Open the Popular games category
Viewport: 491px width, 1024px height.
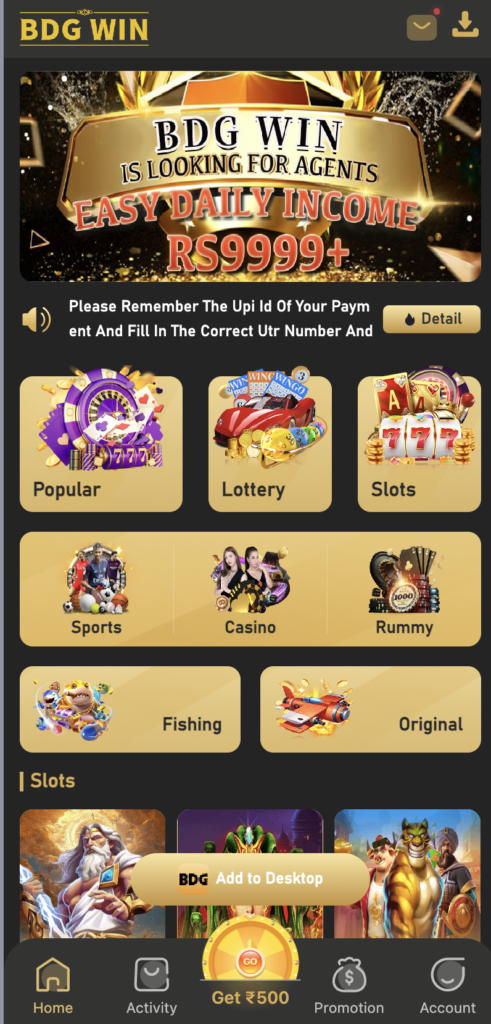pos(101,443)
